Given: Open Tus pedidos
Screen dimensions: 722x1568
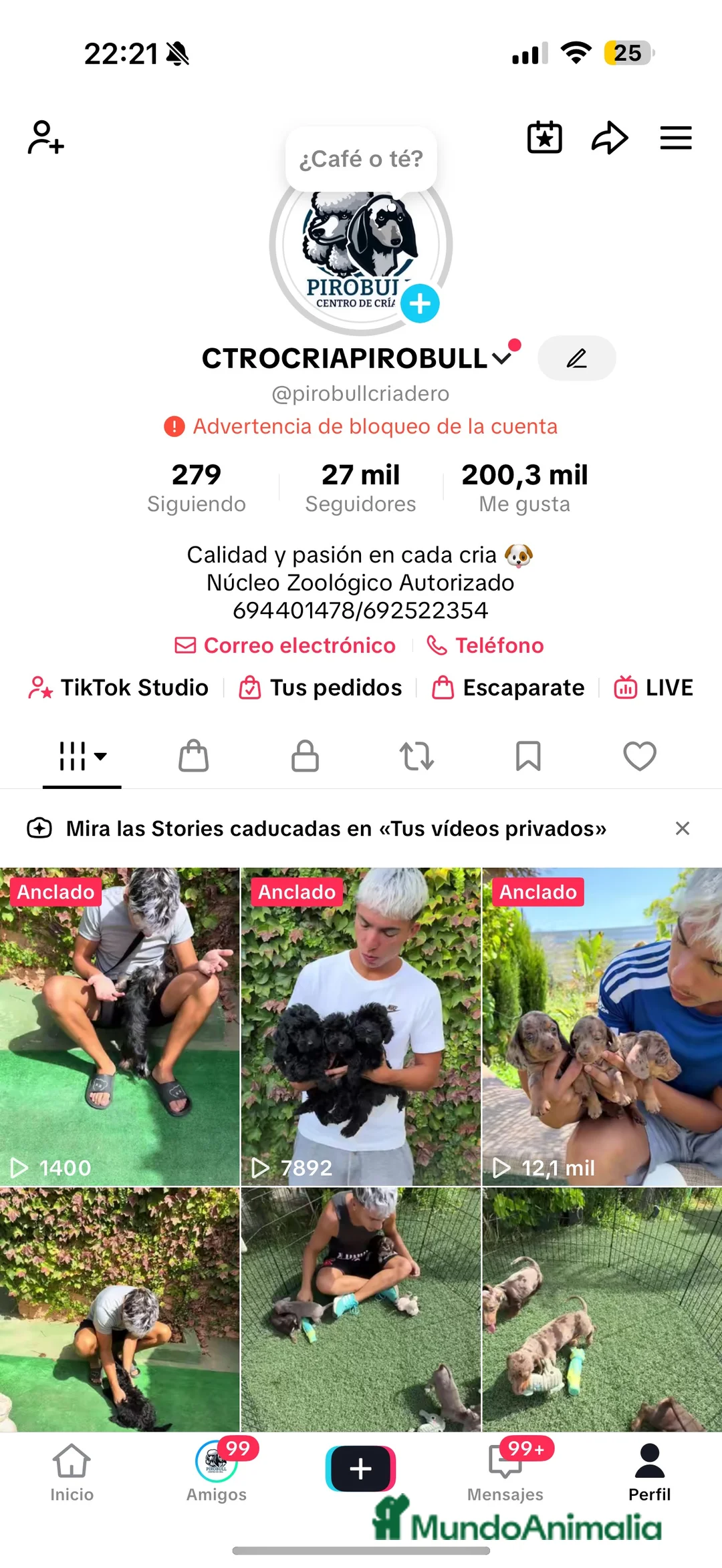Looking at the screenshot, I should [321, 687].
